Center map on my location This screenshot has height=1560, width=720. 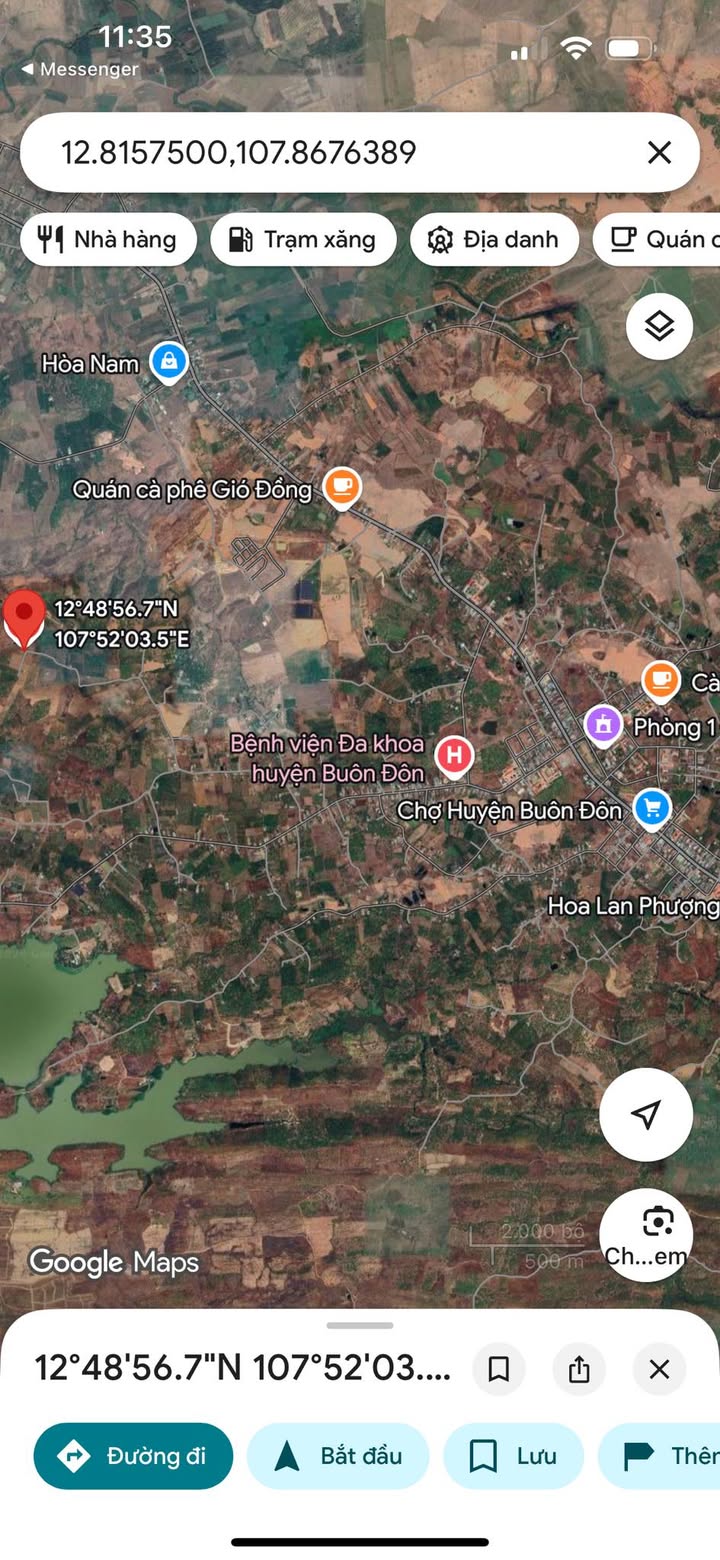pyautogui.click(x=646, y=1115)
